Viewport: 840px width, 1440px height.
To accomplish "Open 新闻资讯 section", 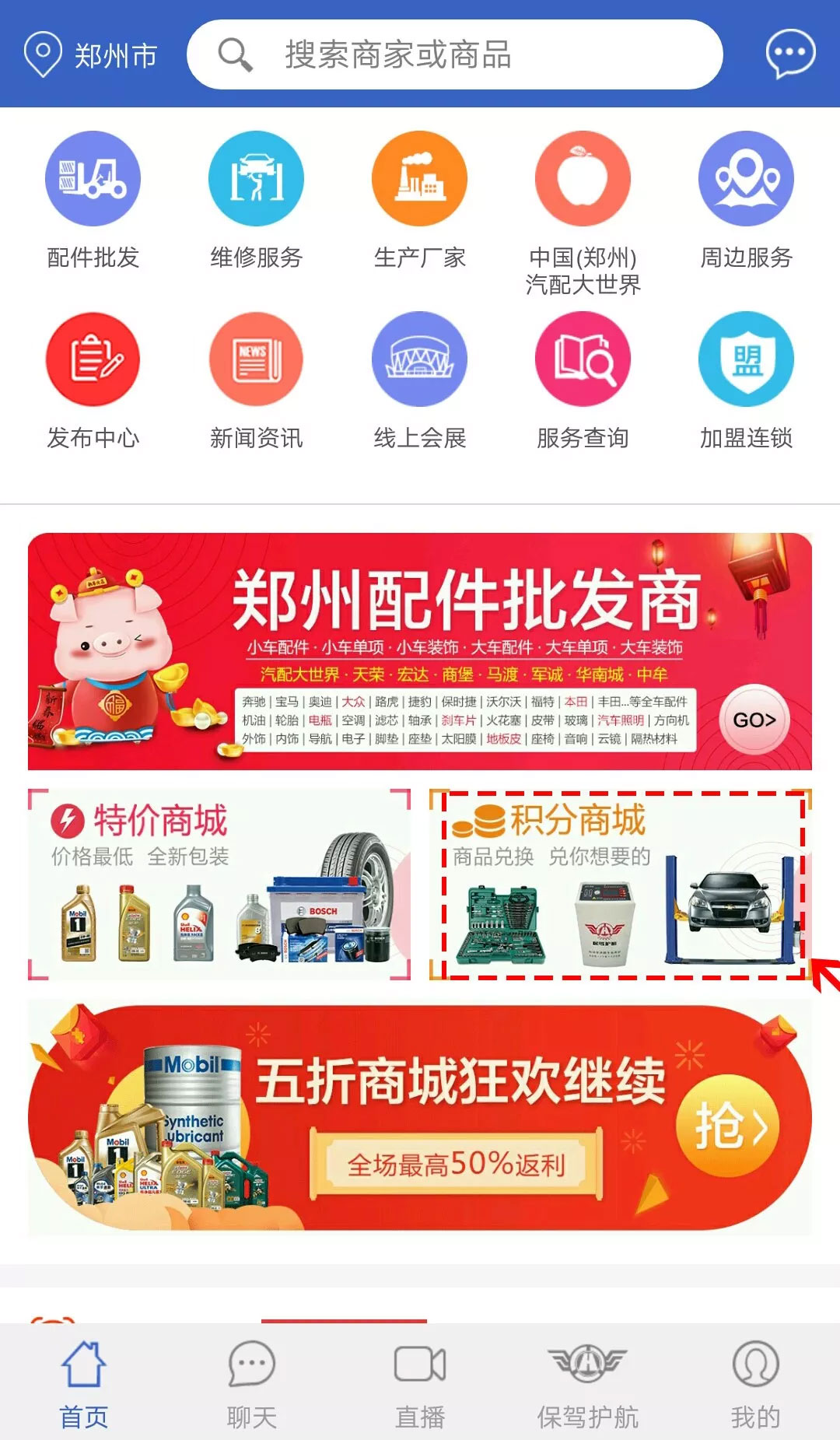I will coord(256,381).
